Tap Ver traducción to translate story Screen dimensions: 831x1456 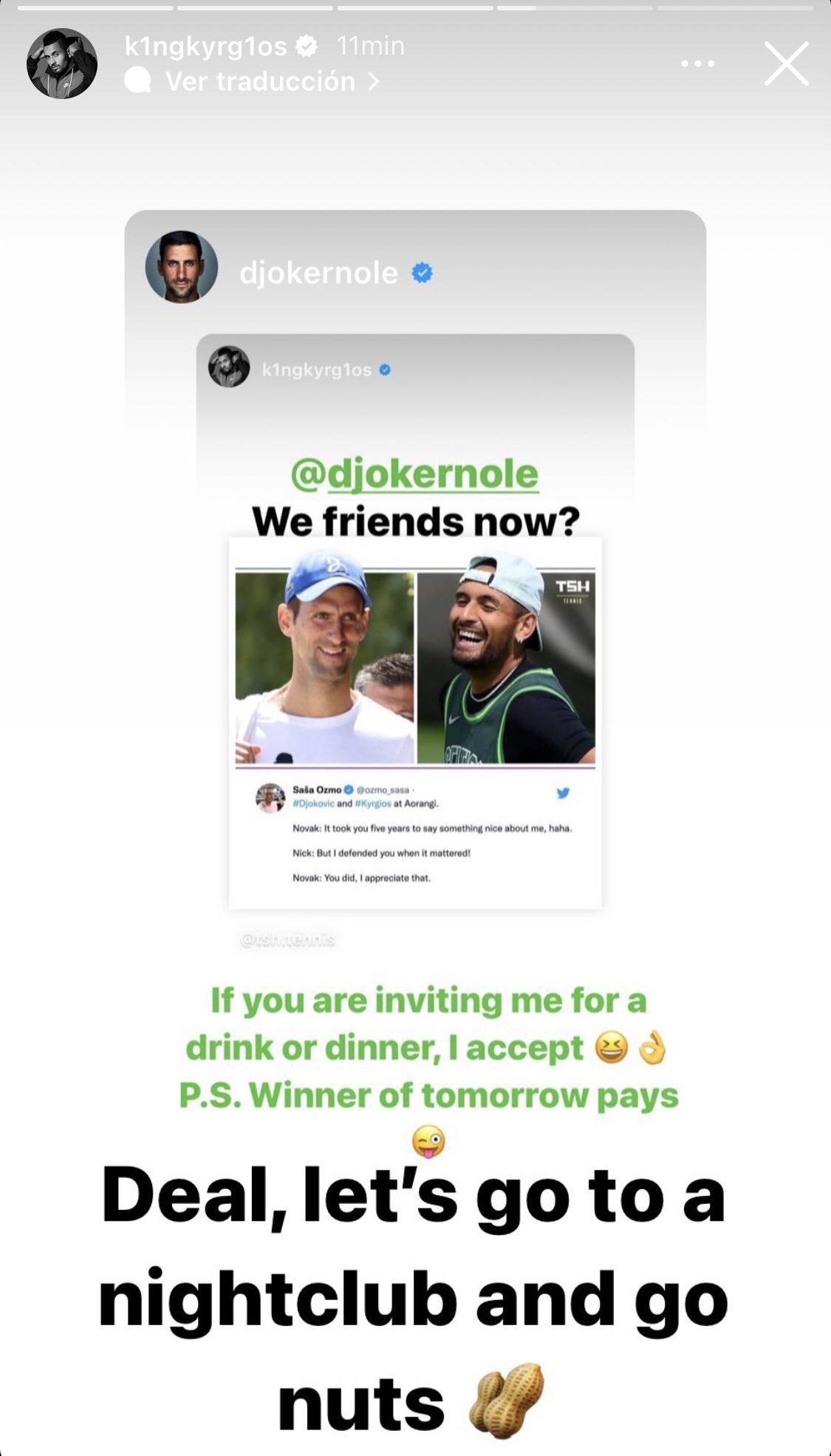[x=260, y=81]
